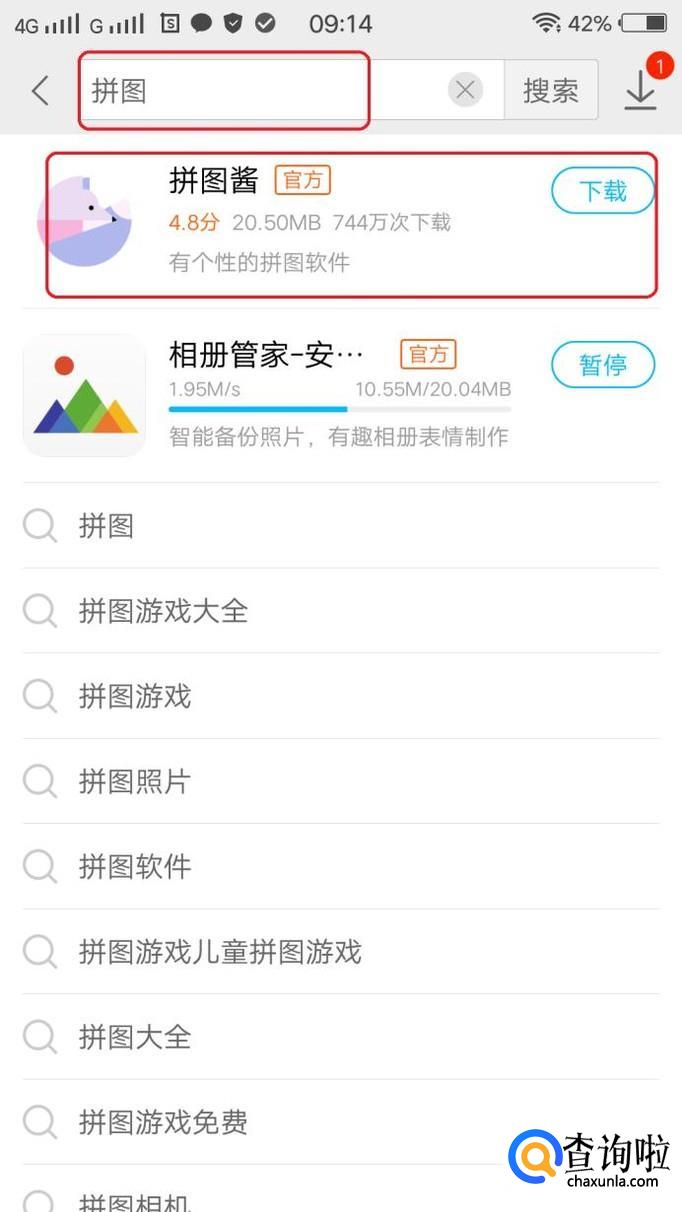Clear the search text with the X
Image resolution: width=682 pixels, height=1212 pixels.
[465, 91]
